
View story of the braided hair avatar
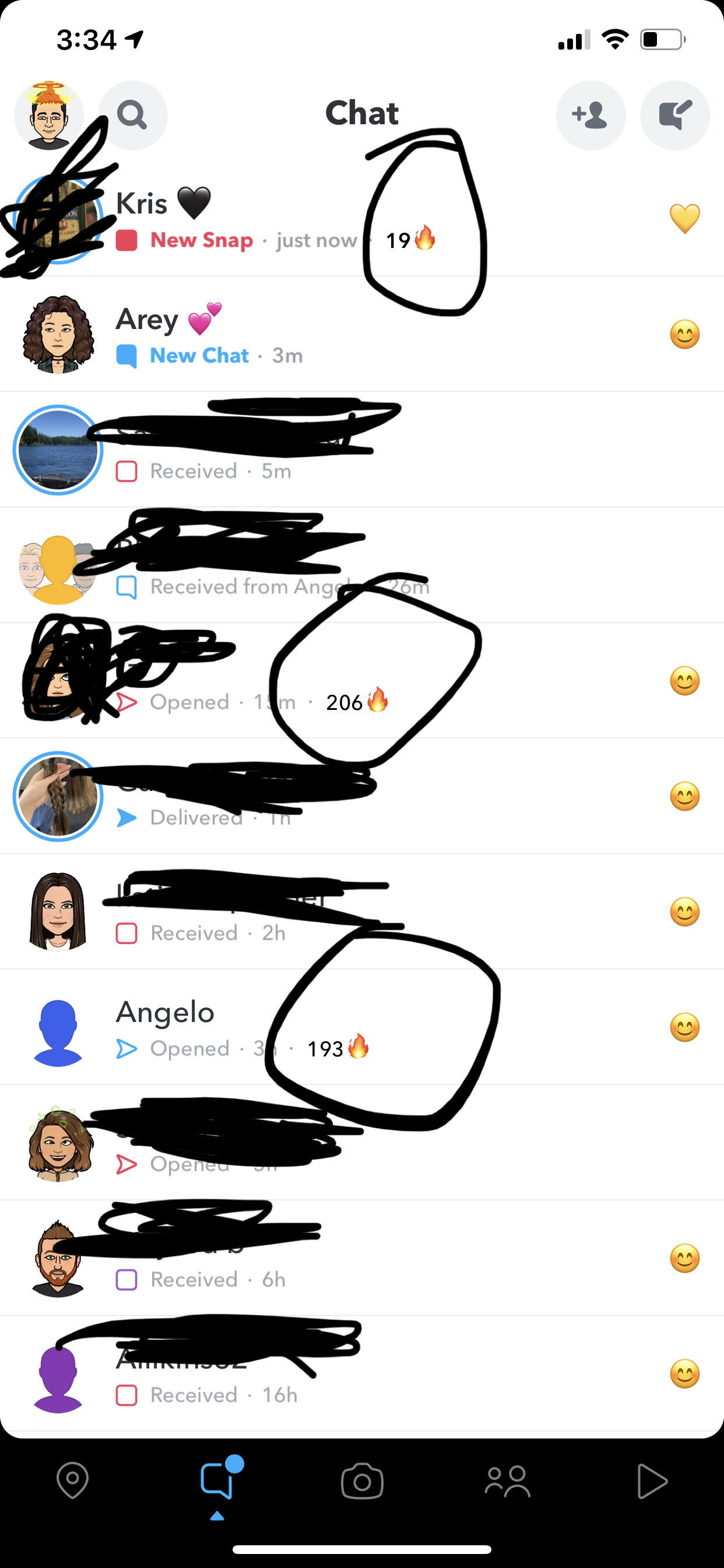(x=58, y=796)
